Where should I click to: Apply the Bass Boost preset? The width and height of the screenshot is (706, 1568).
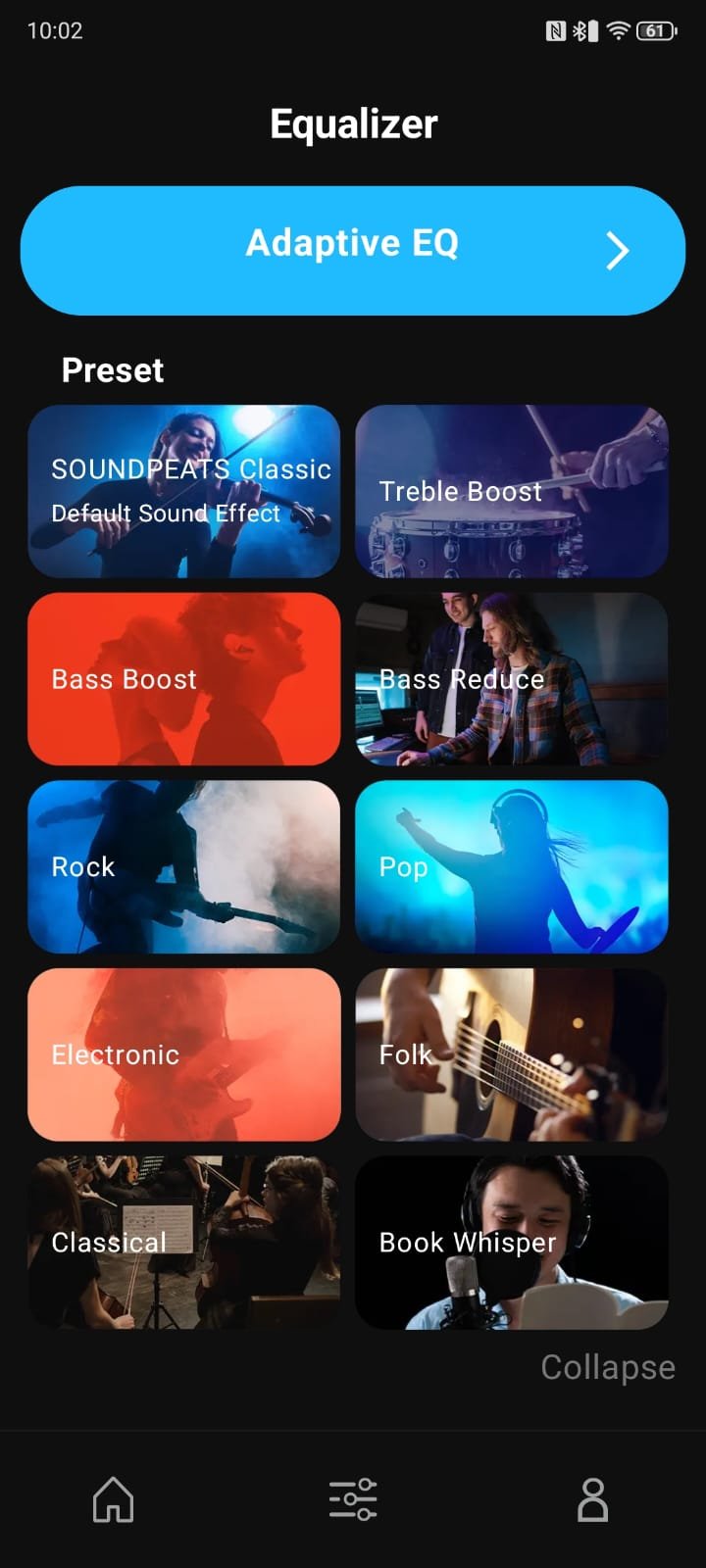[x=184, y=678]
